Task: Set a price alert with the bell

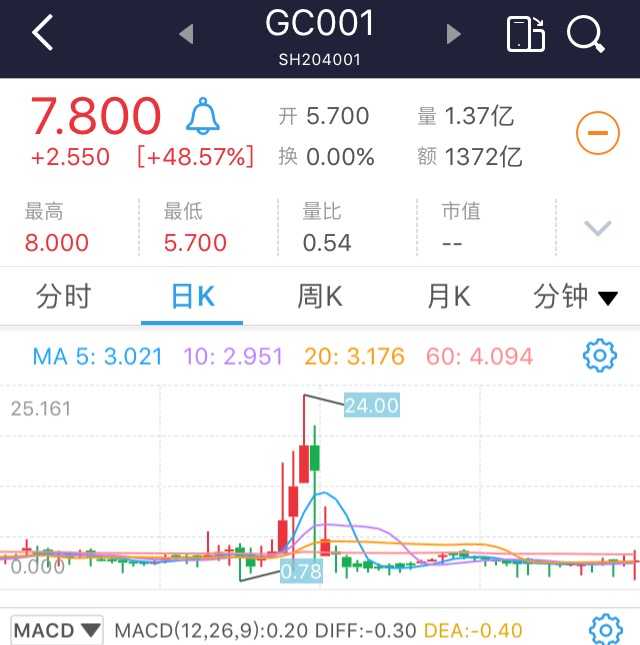Action: point(203,116)
